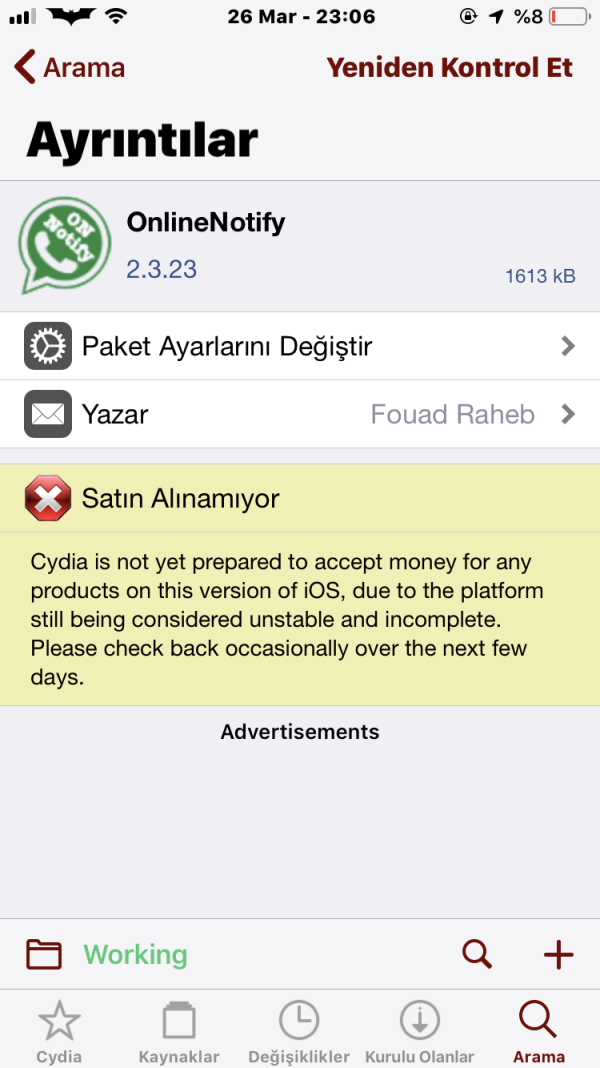Tap Yeniden Kontrol Et

450,68
